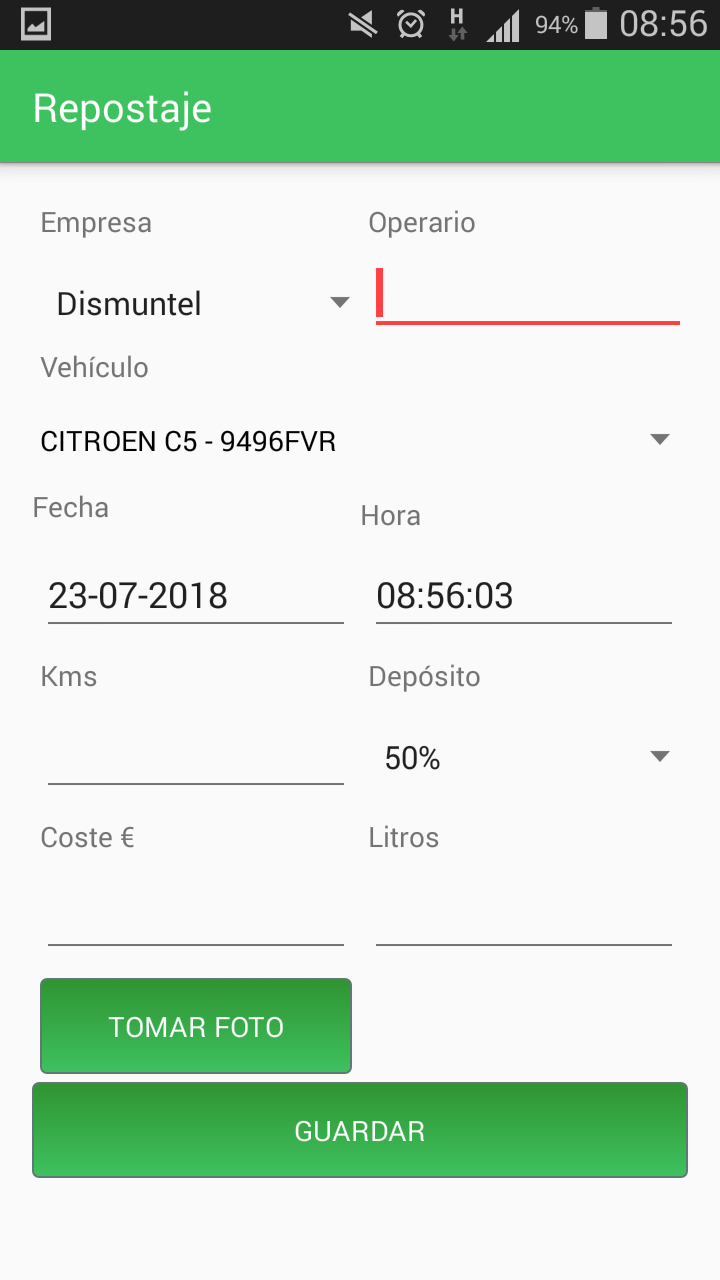
Task: Open the Empresa dropdown showing Dismuntel
Action: pos(196,303)
